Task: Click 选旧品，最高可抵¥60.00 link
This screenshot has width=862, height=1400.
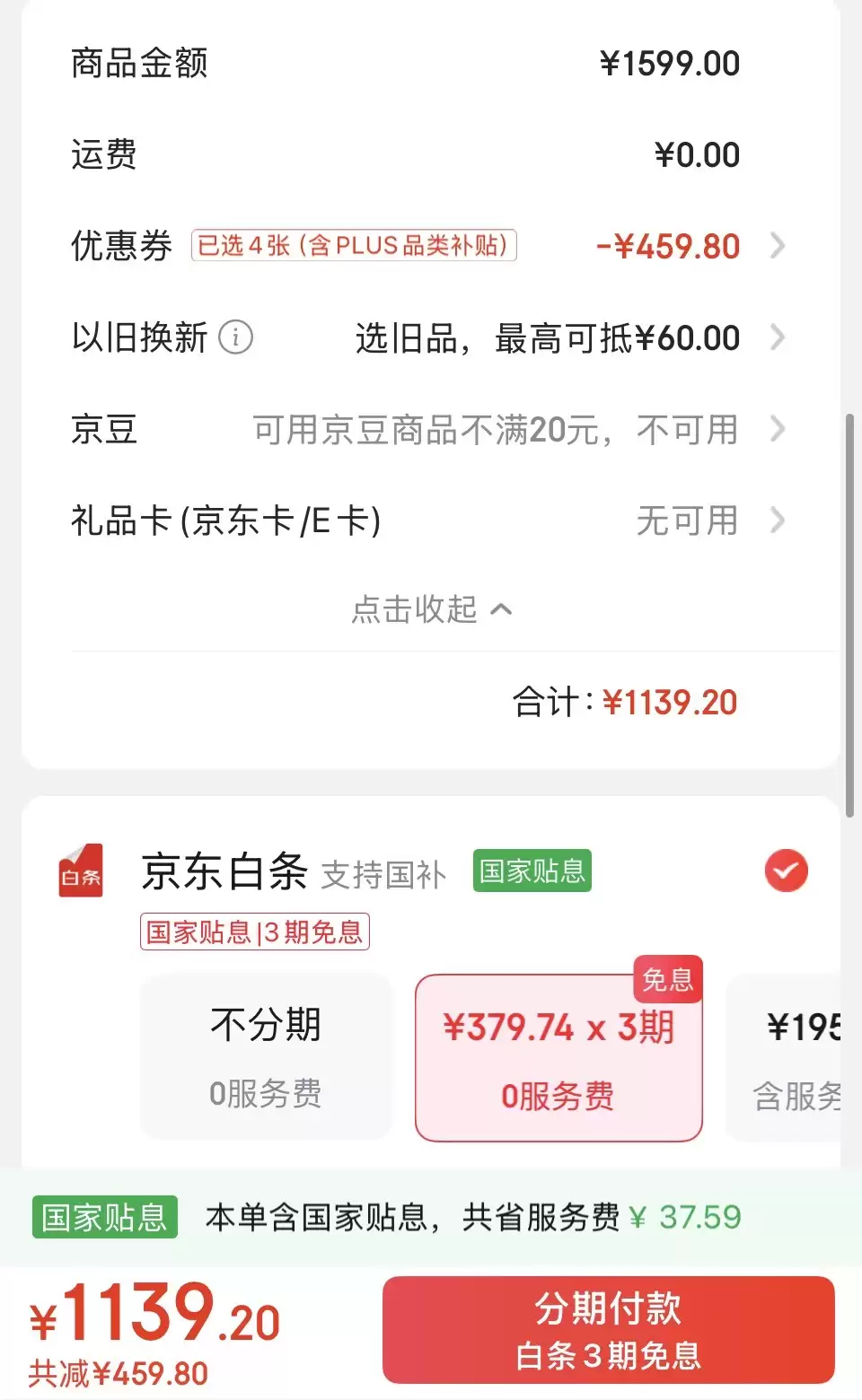Action: tap(548, 339)
